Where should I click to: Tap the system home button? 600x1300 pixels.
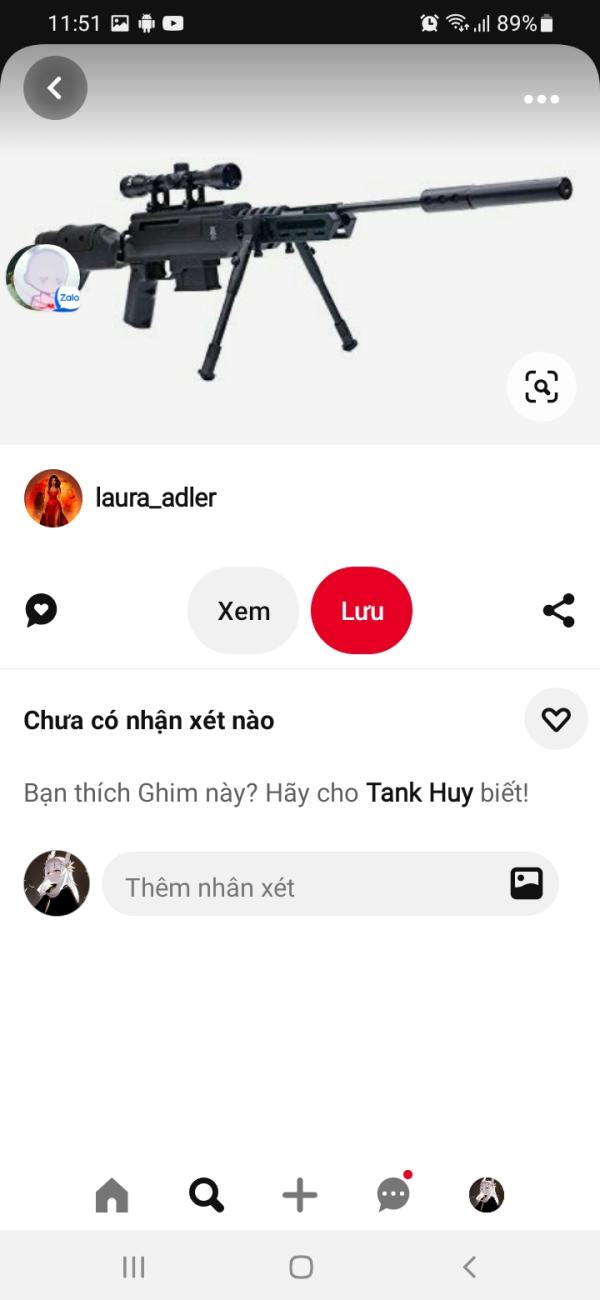pos(301,1267)
